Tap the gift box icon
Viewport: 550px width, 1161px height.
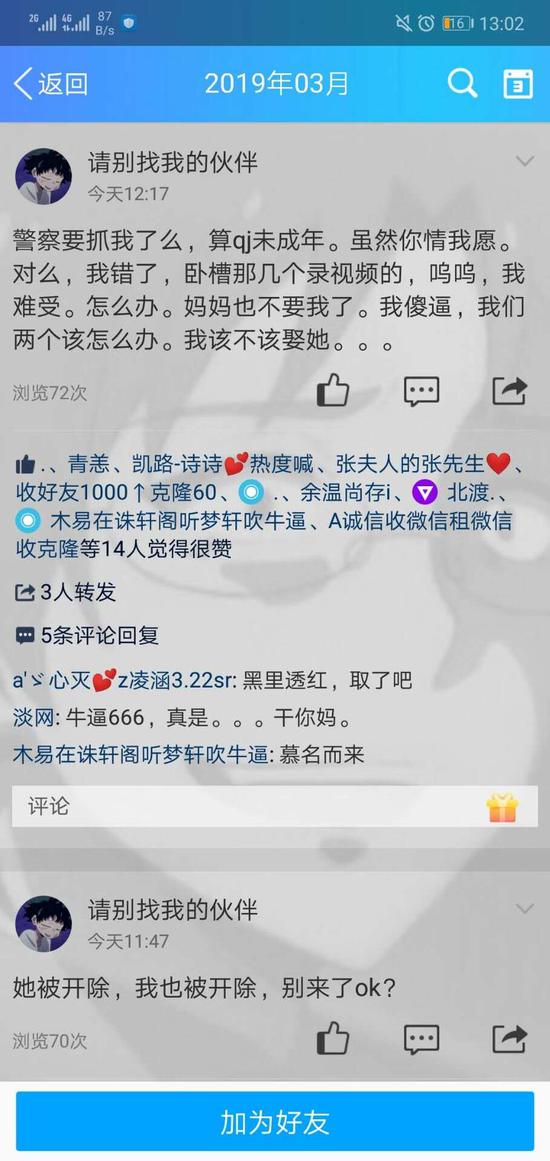click(x=503, y=806)
